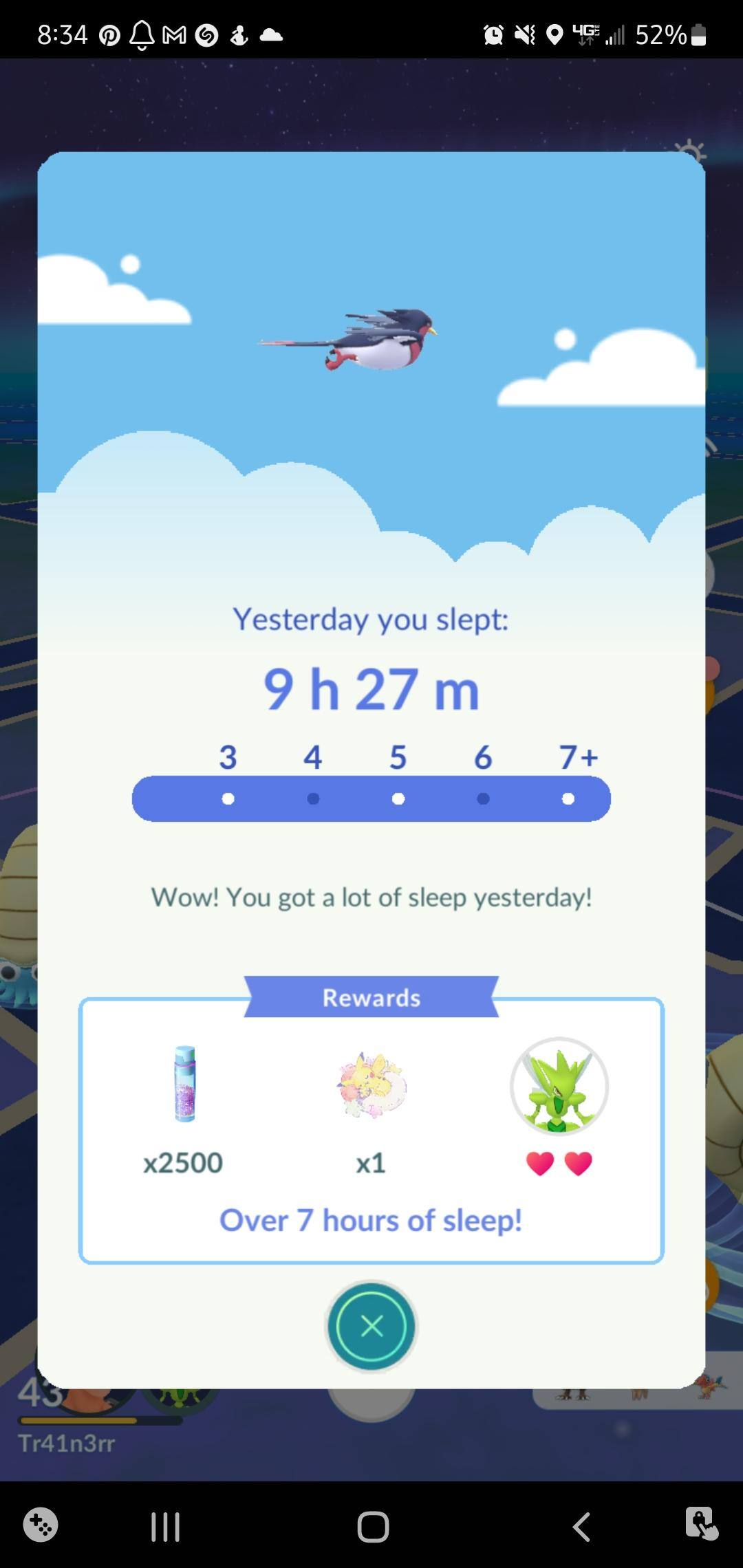The height and width of the screenshot is (1568, 743).
Task: Go to the phone's home screen
Action: click(373, 1527)
